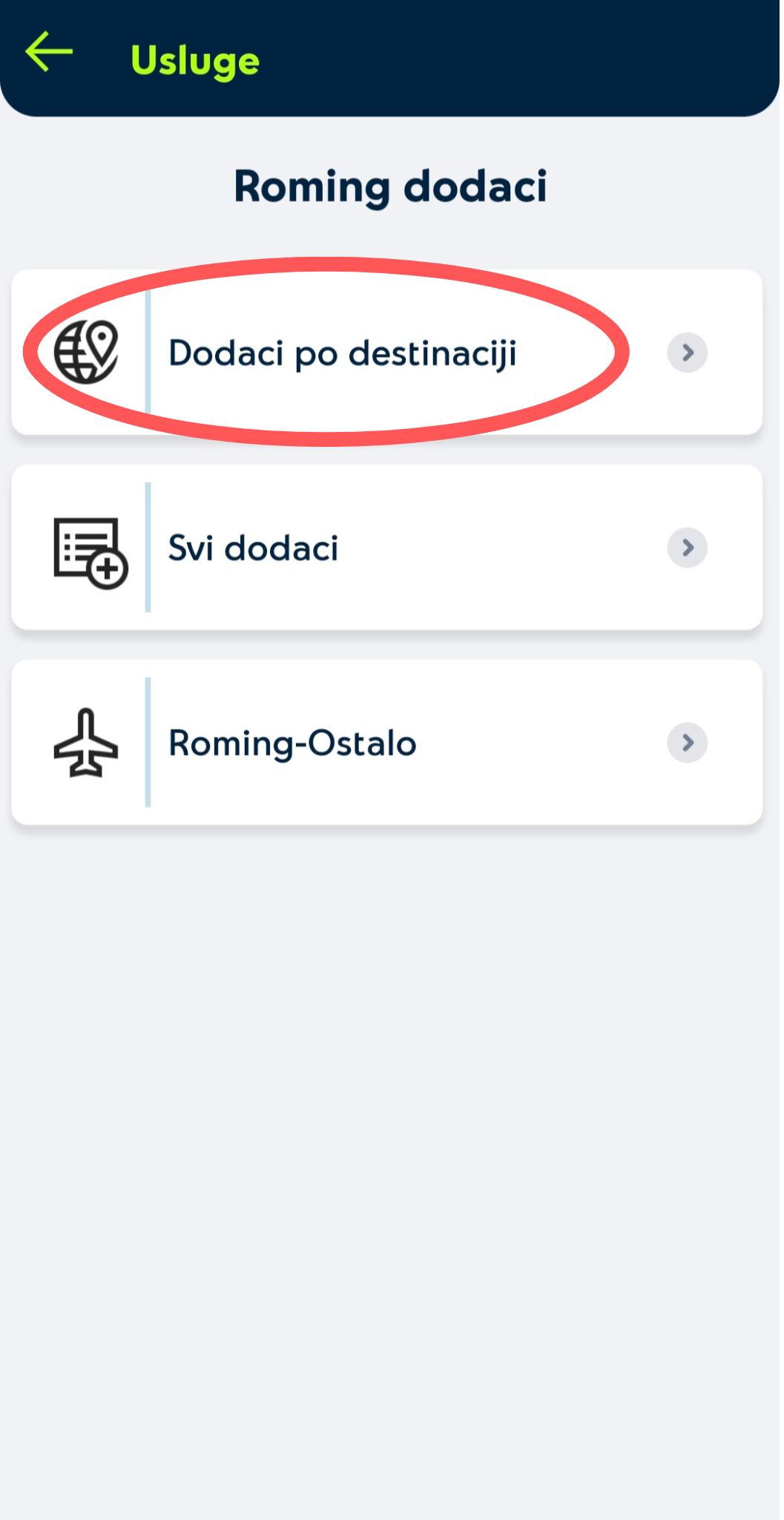Screen dimensions: 784x1520
Task: Open the Svi dodaci row
Action: (386, 548)
